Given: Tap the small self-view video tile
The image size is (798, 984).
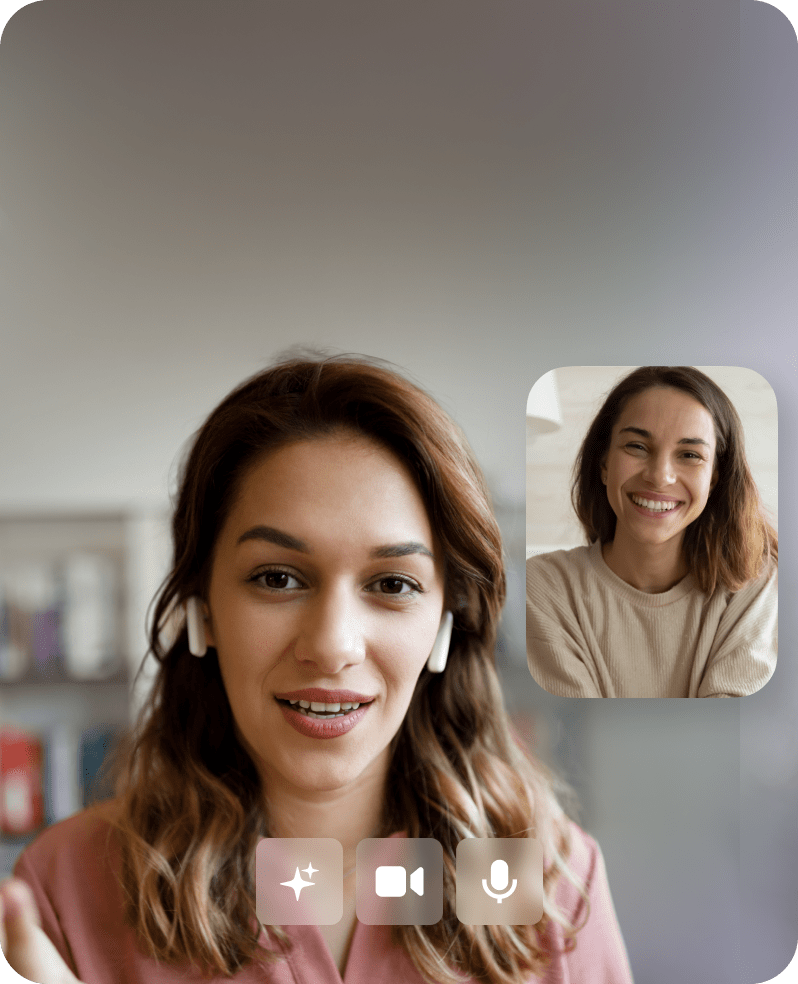Looking at the screenshot, I should (651, 531).
